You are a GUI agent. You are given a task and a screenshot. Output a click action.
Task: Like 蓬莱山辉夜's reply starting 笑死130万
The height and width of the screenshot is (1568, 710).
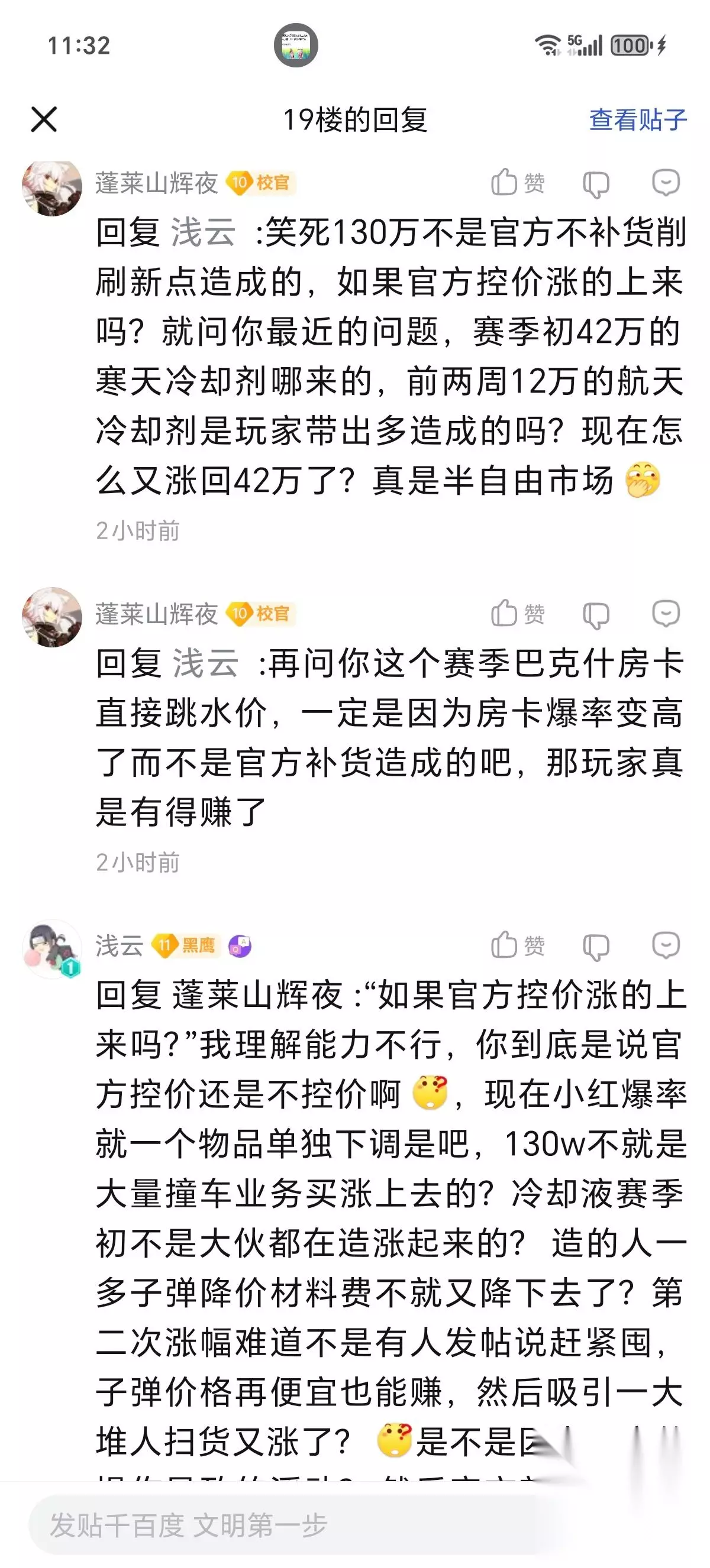click(518, 183)
